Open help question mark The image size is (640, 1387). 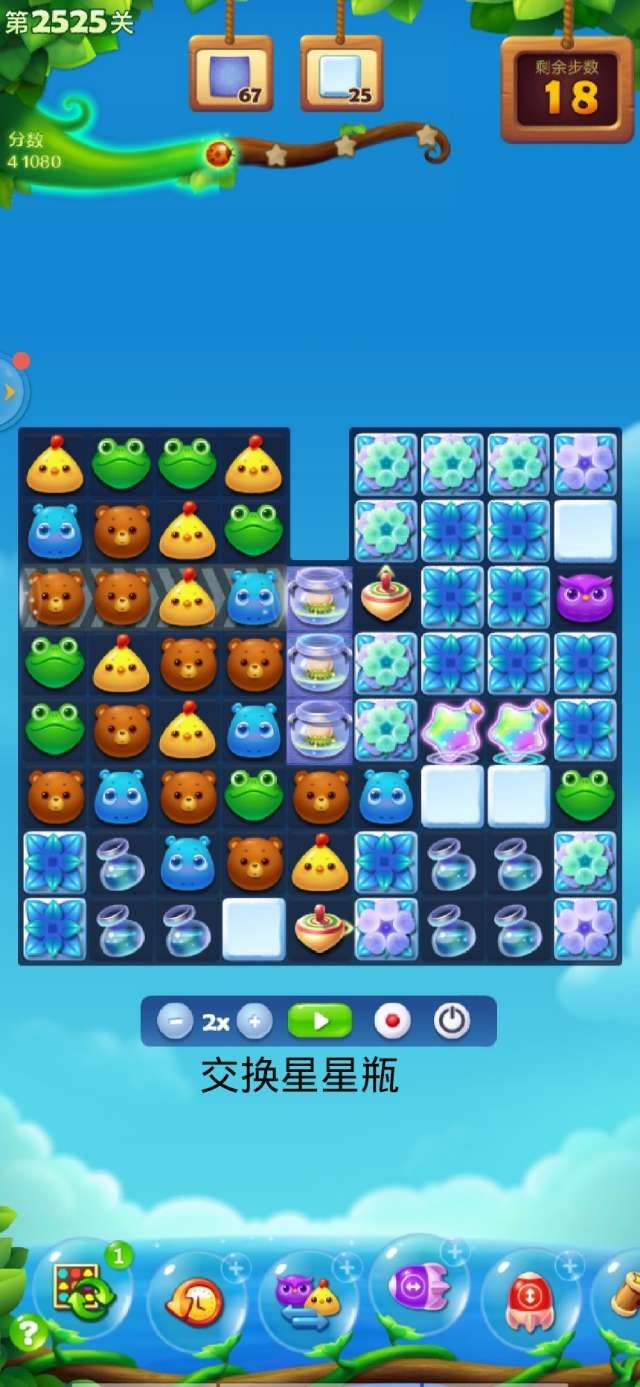(28, 1332)
